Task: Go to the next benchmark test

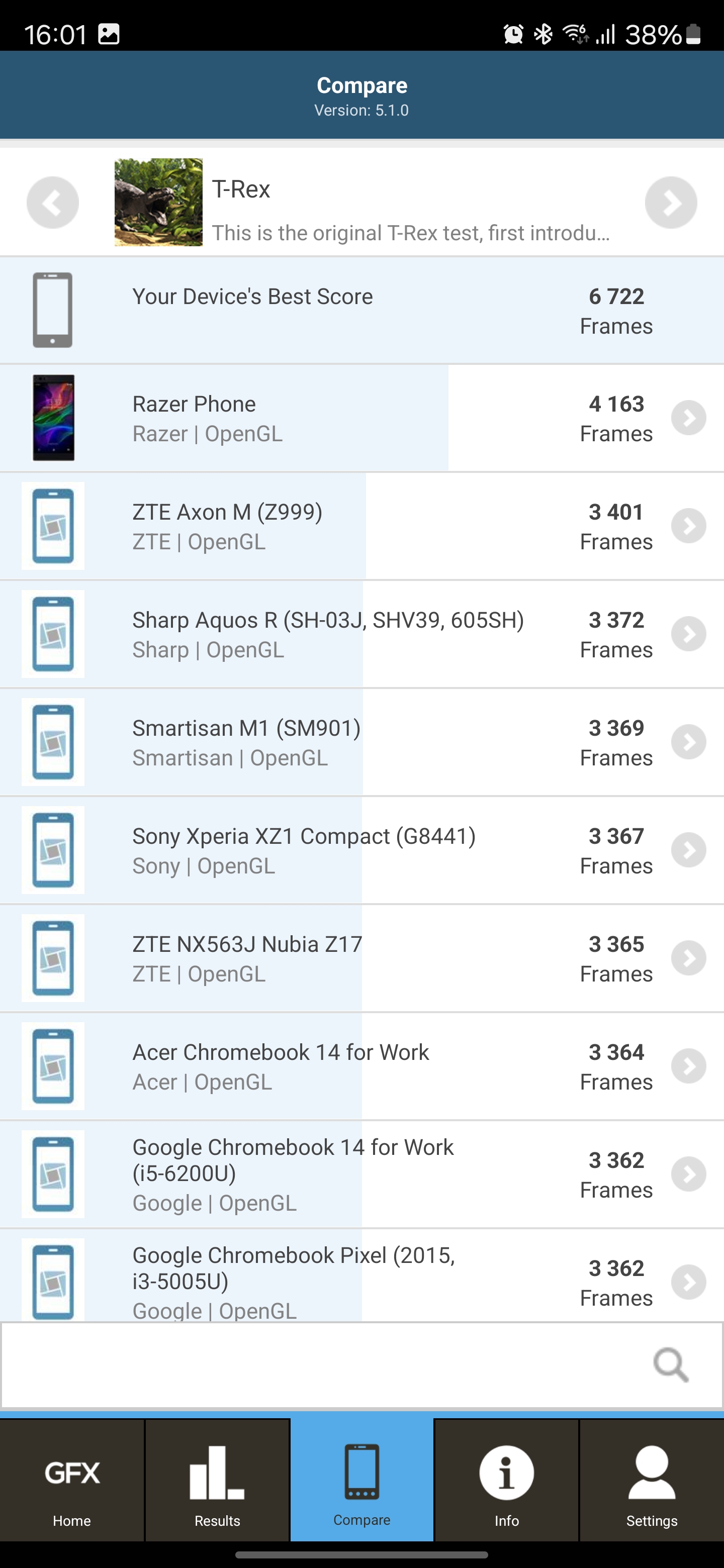Action: tap(670, 203)
